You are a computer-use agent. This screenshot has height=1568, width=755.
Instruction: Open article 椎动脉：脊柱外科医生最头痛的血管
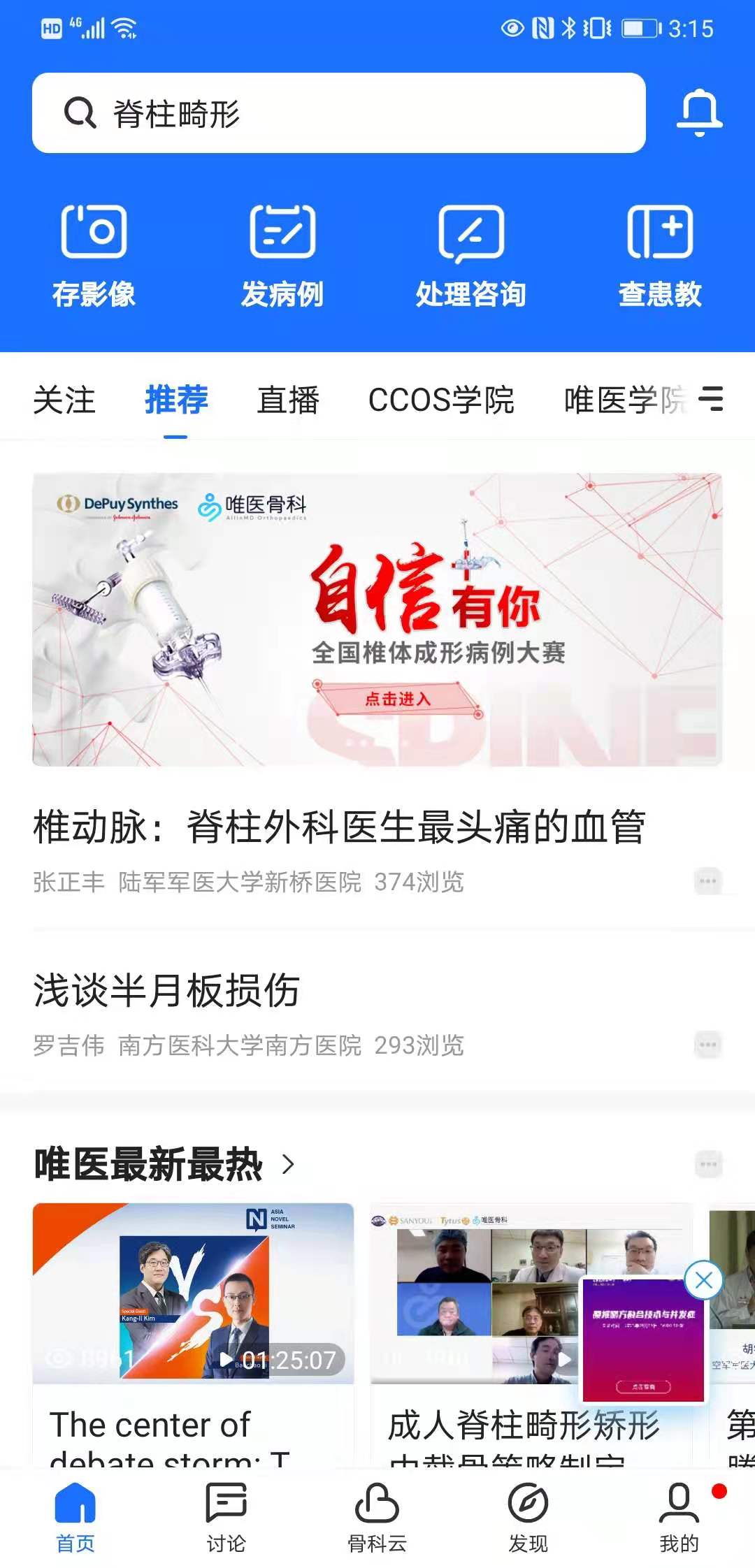(339, 827)
